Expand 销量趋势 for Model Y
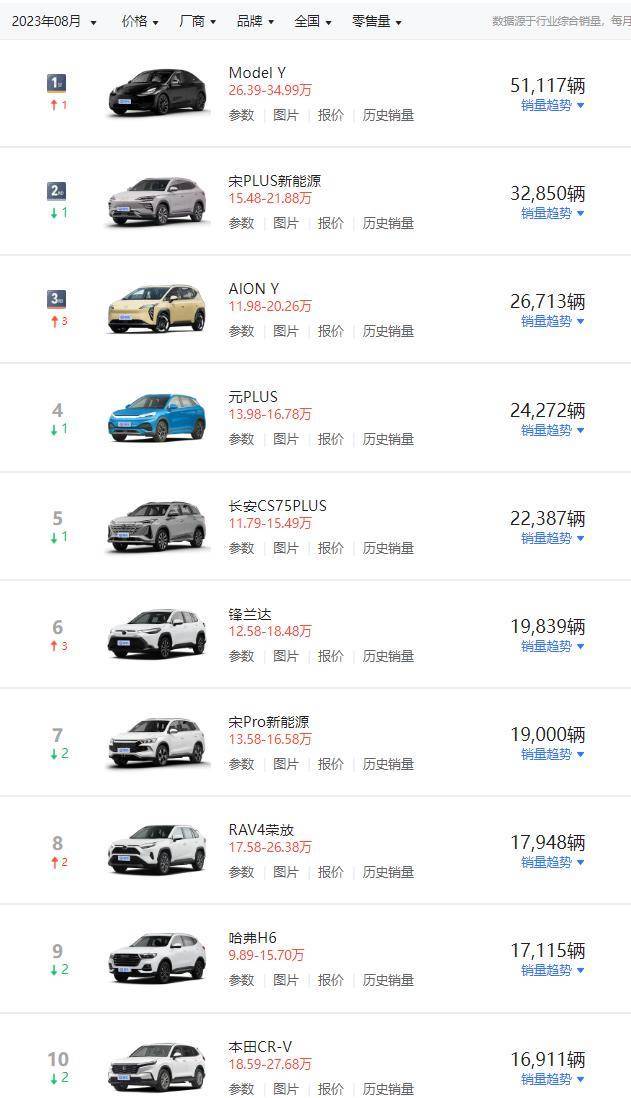This screenshot has width=631, height=1098. click(553, 105)
